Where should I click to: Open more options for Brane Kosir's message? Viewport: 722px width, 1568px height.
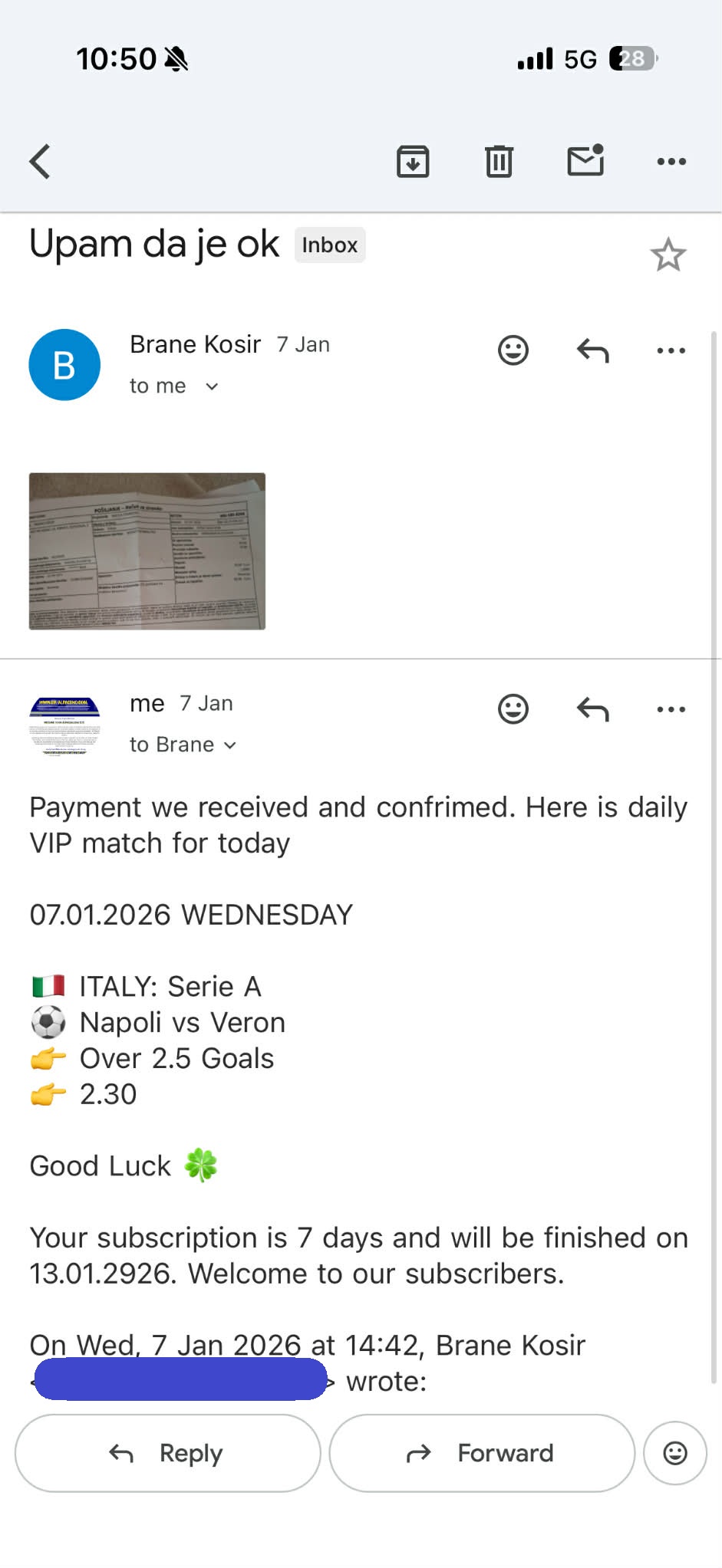[x=671, y=350]
